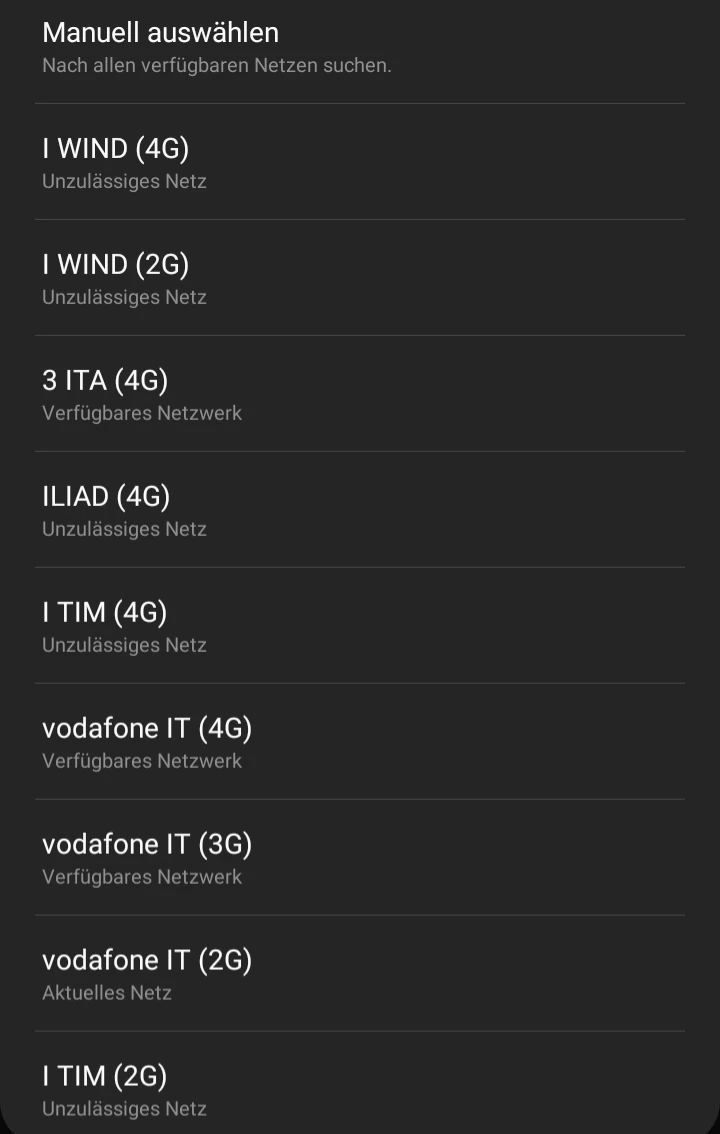Connect to 3 ITA (4G)
The height and width of the screenshot is (1134, 720).
(x=360, y=394)
